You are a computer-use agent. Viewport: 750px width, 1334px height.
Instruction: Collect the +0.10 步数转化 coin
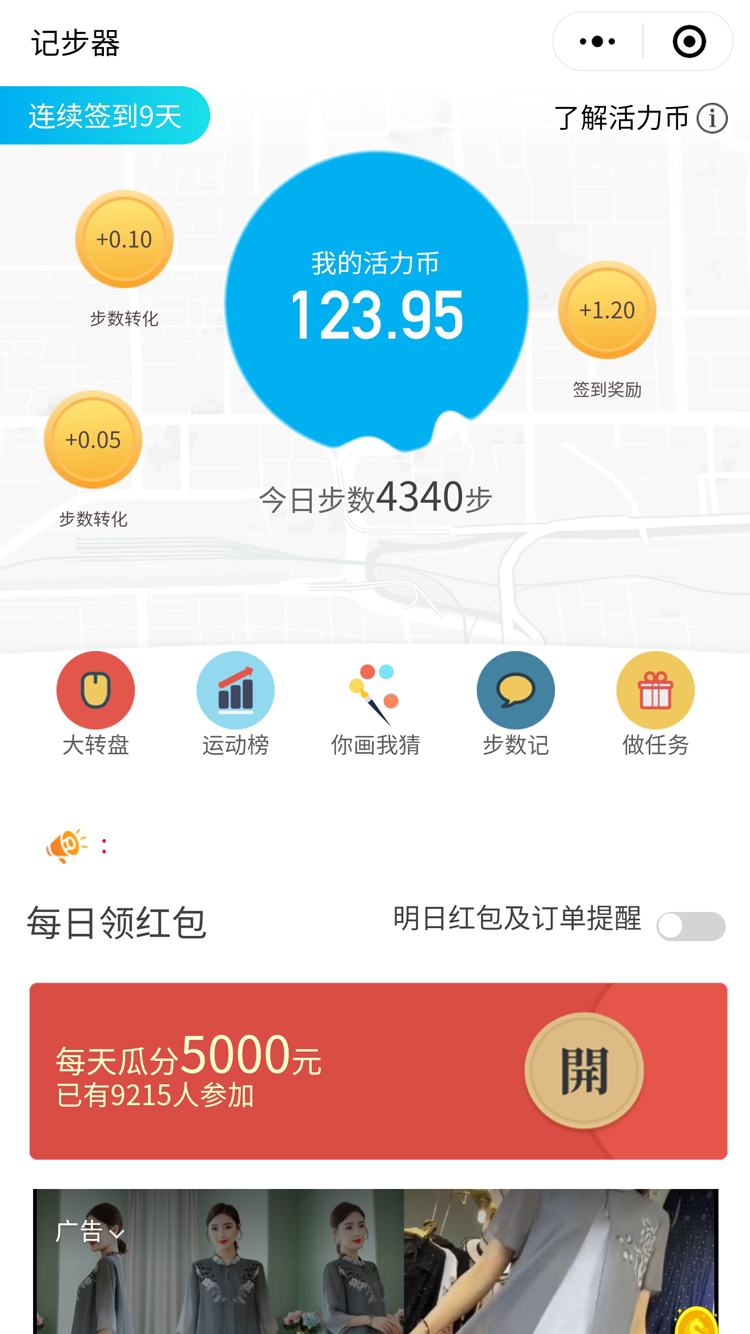click(124, 240)
